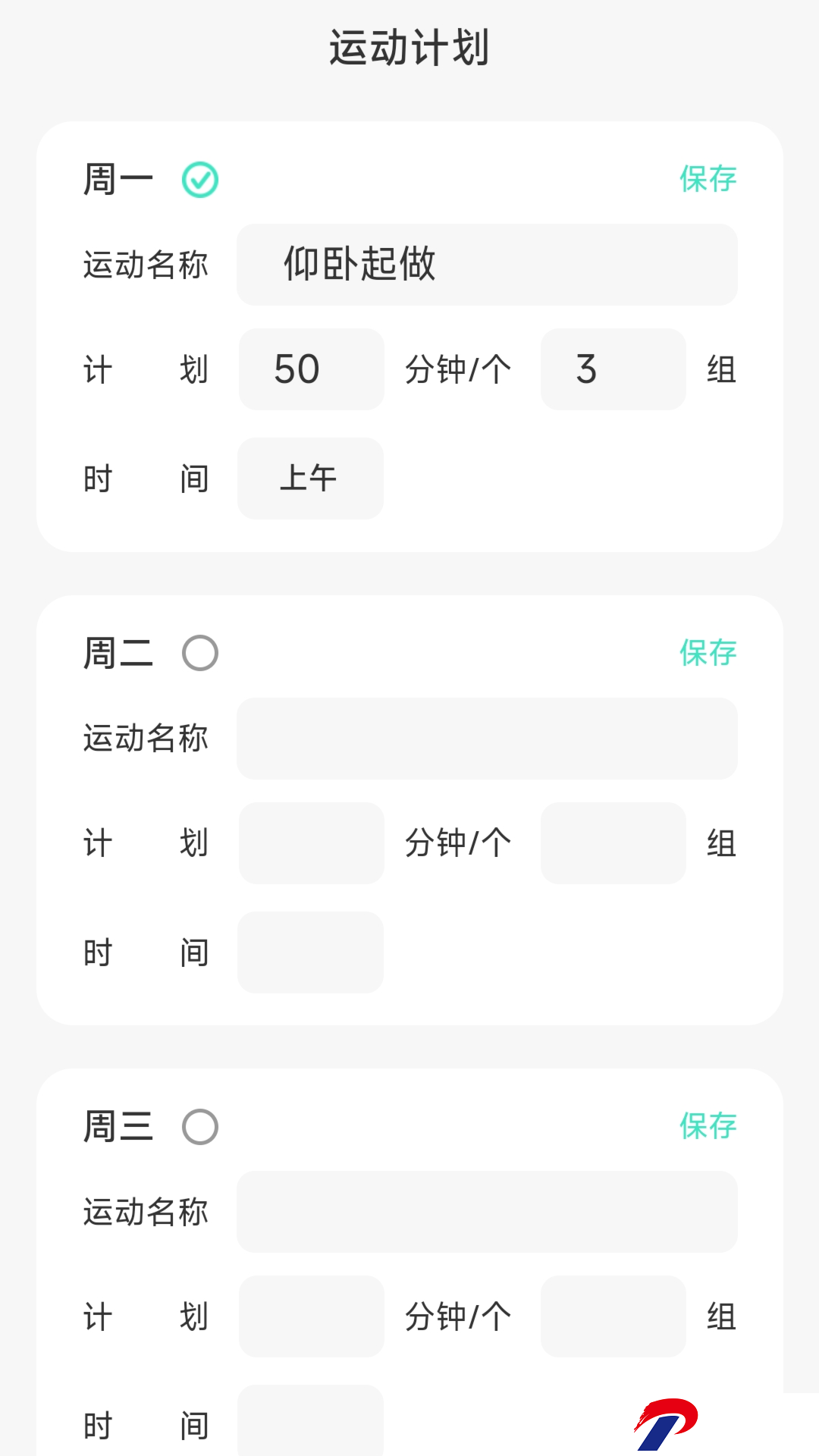The image size is (819, 1456).
Task: Save the 周二 exercise plan
Action: coord(708,652)
